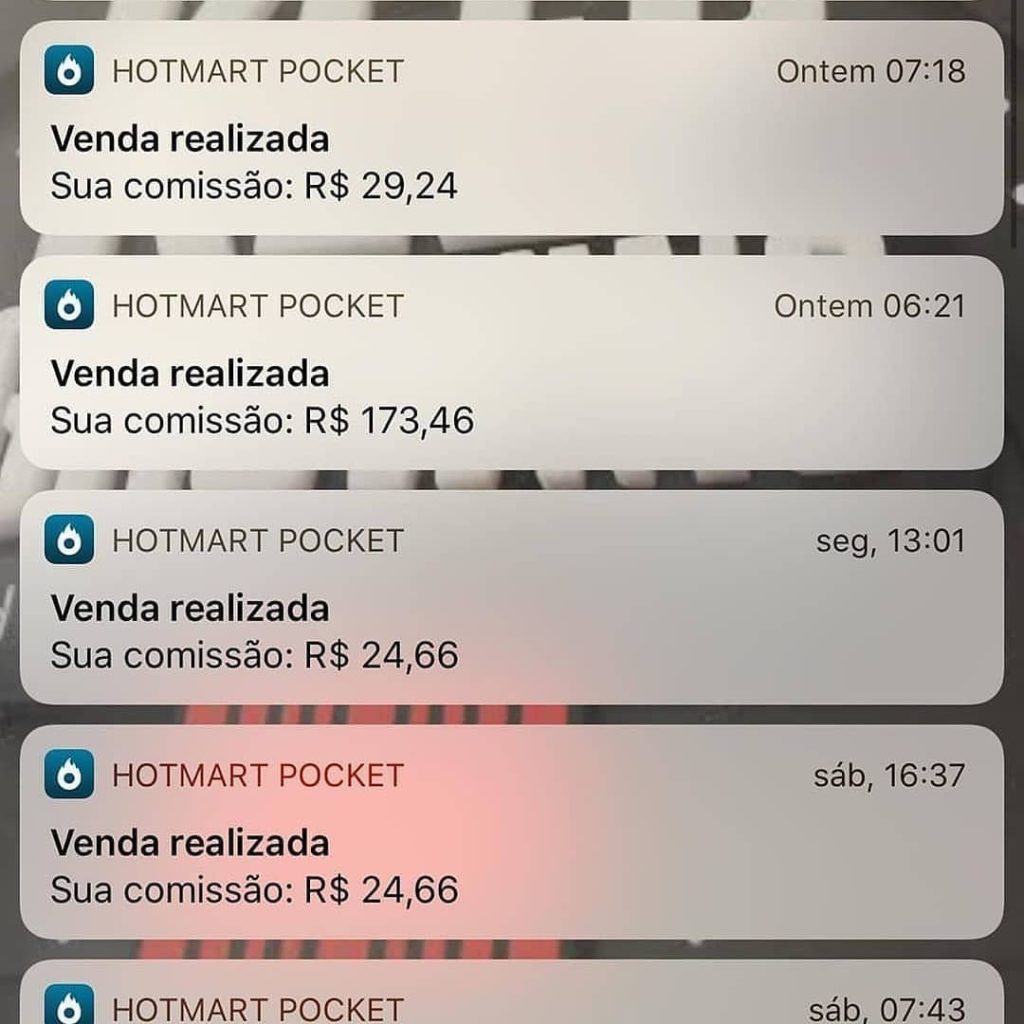This screenshot has width=1024, height=1024.
Task: Open the Hotmart Pocket notification from sáb, 07:43
Action: click(511, 996)
